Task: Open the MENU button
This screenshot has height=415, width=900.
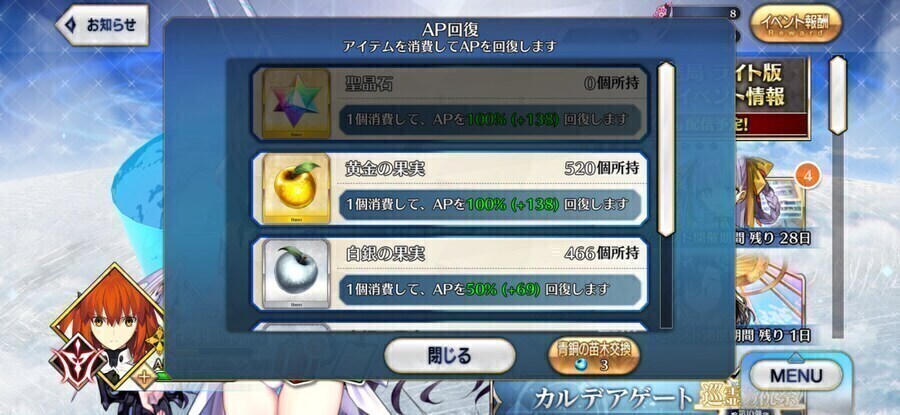Action: 796,376
